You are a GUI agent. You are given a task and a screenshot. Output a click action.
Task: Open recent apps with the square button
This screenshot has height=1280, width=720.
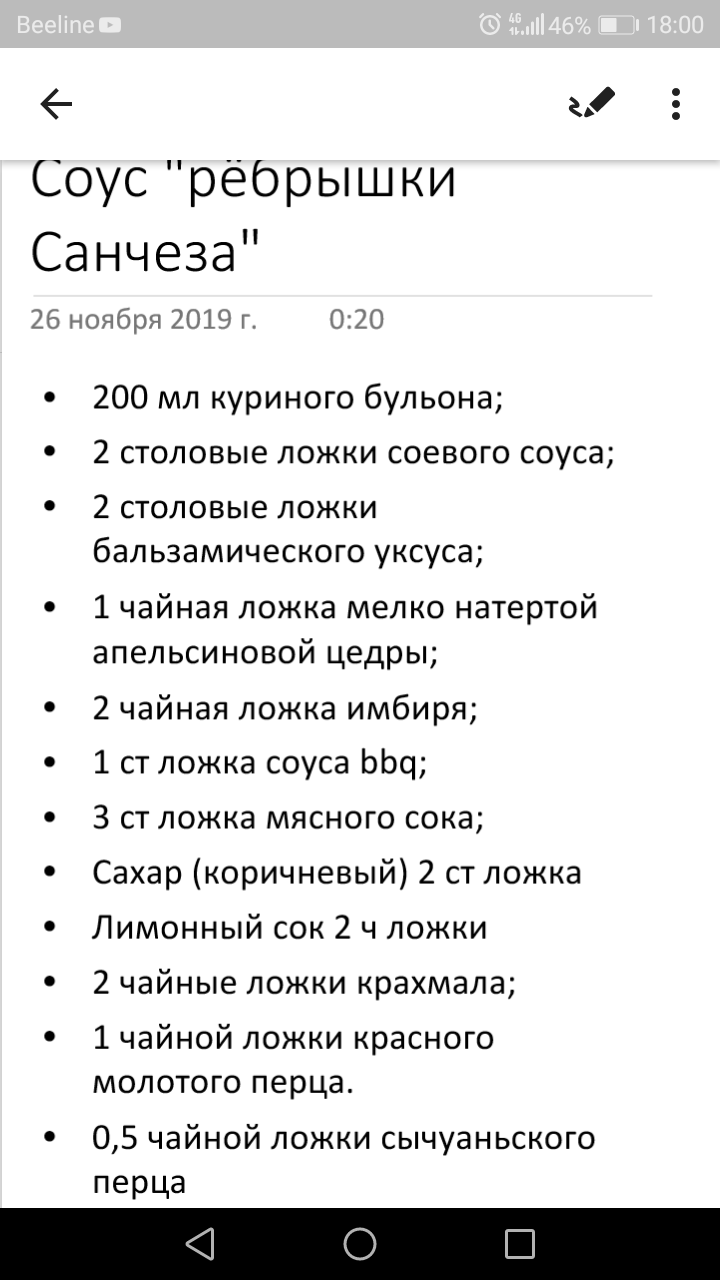(520, 1243)
